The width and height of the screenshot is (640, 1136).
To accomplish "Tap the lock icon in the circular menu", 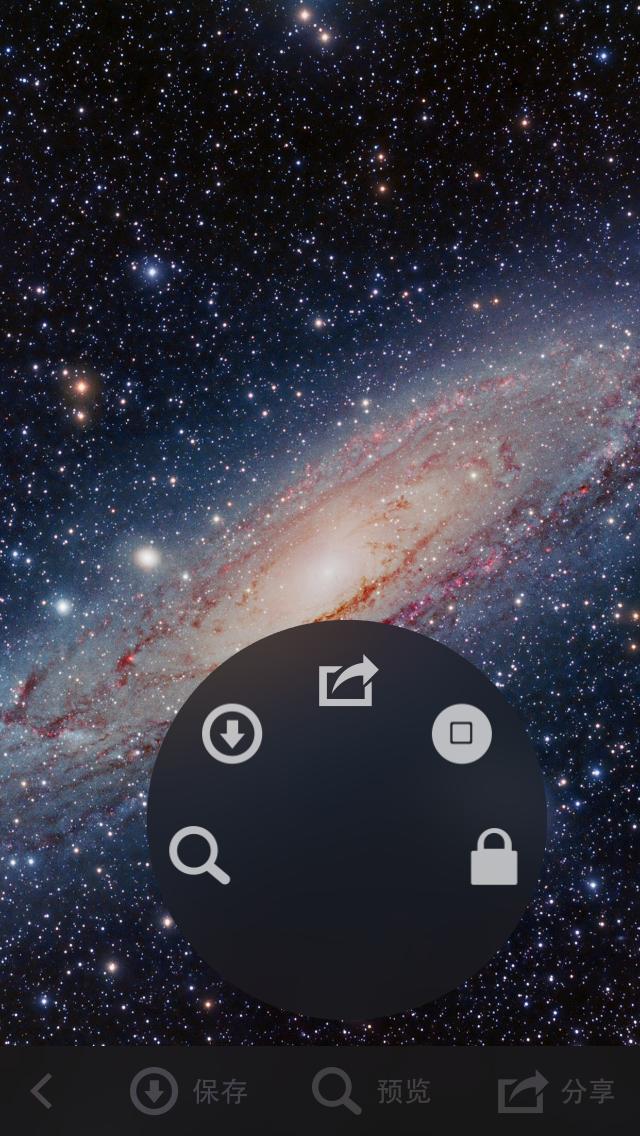I will pos(494,857).
